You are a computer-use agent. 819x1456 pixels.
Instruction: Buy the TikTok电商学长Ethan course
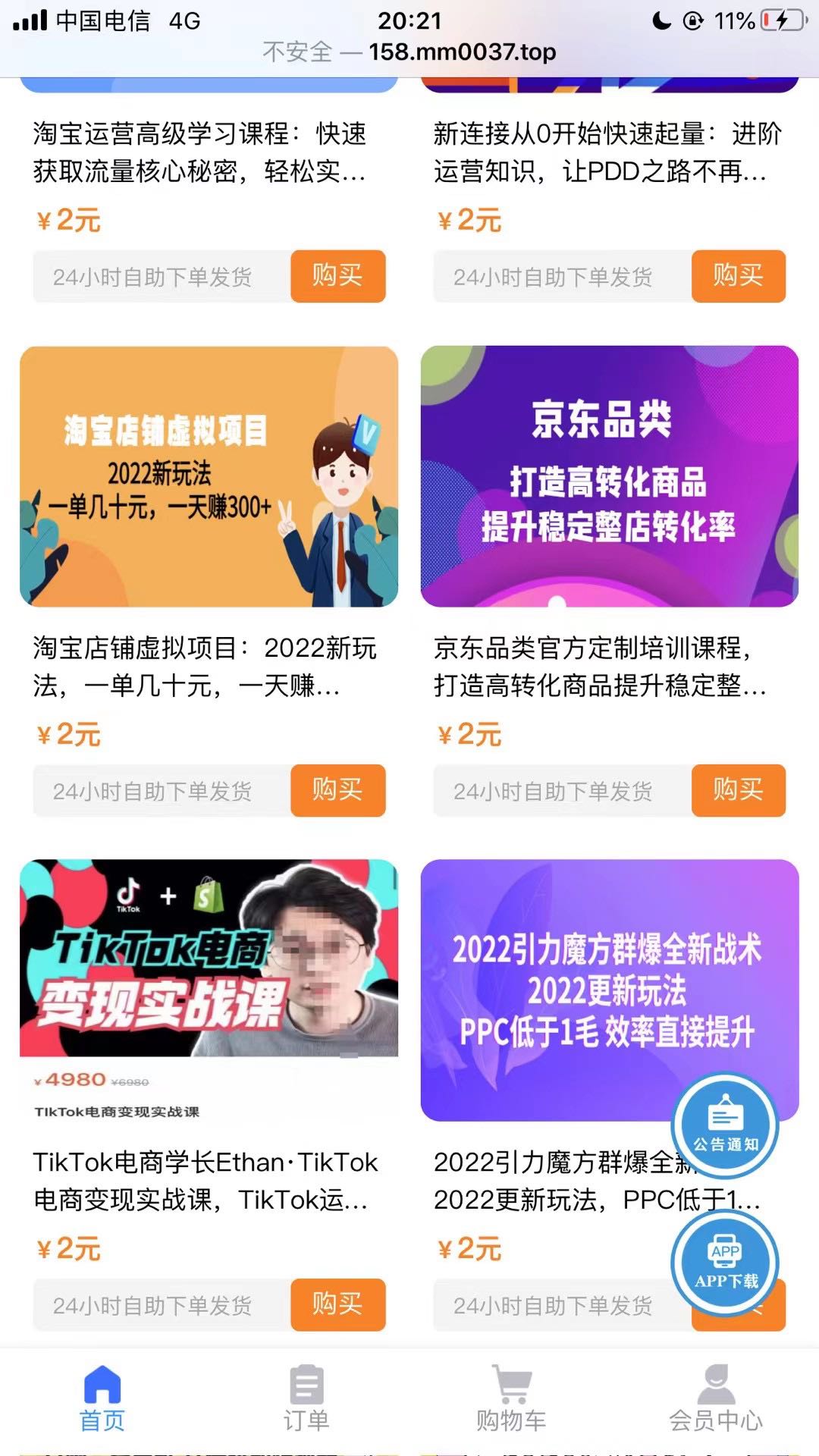[337, 1304]
